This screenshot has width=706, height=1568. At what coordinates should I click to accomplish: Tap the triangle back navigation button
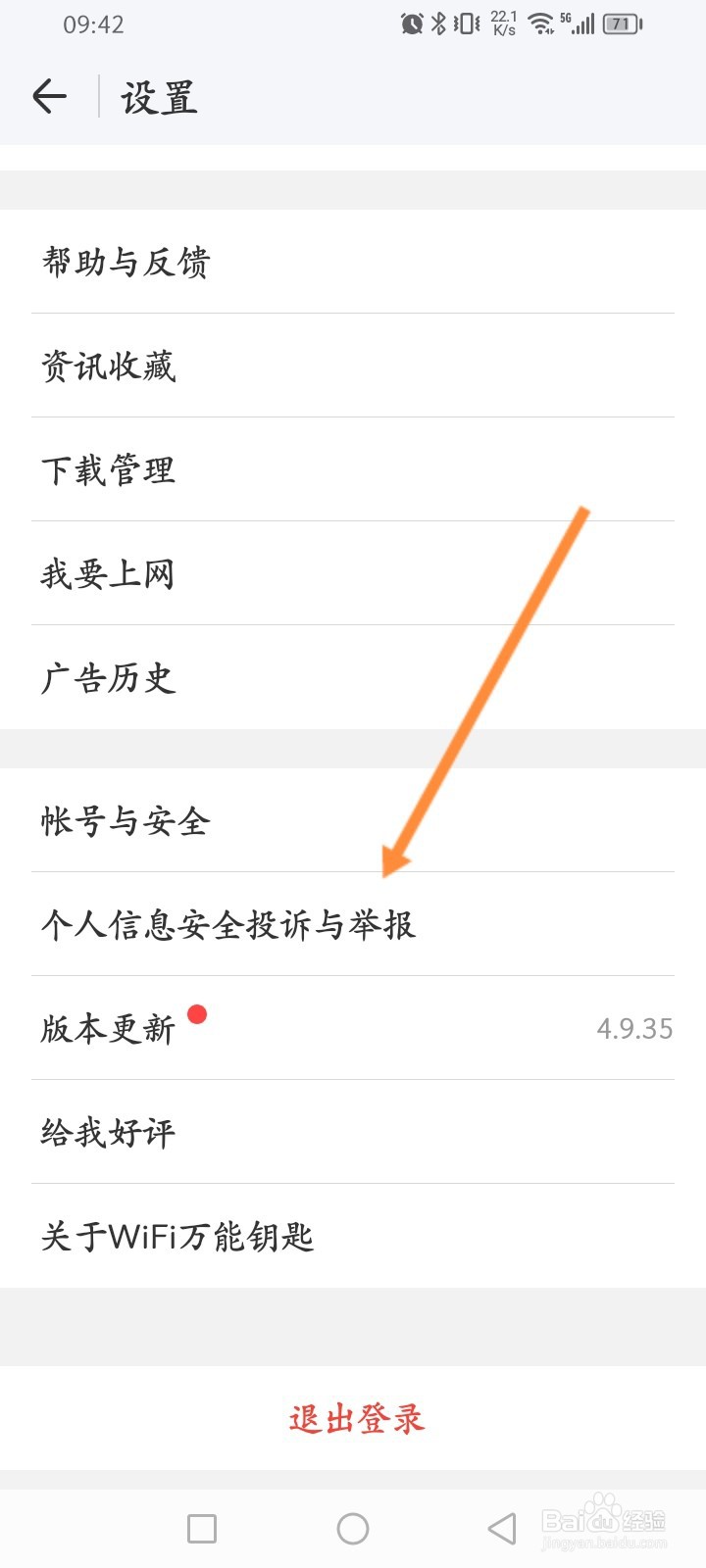tap(500, 1527)
